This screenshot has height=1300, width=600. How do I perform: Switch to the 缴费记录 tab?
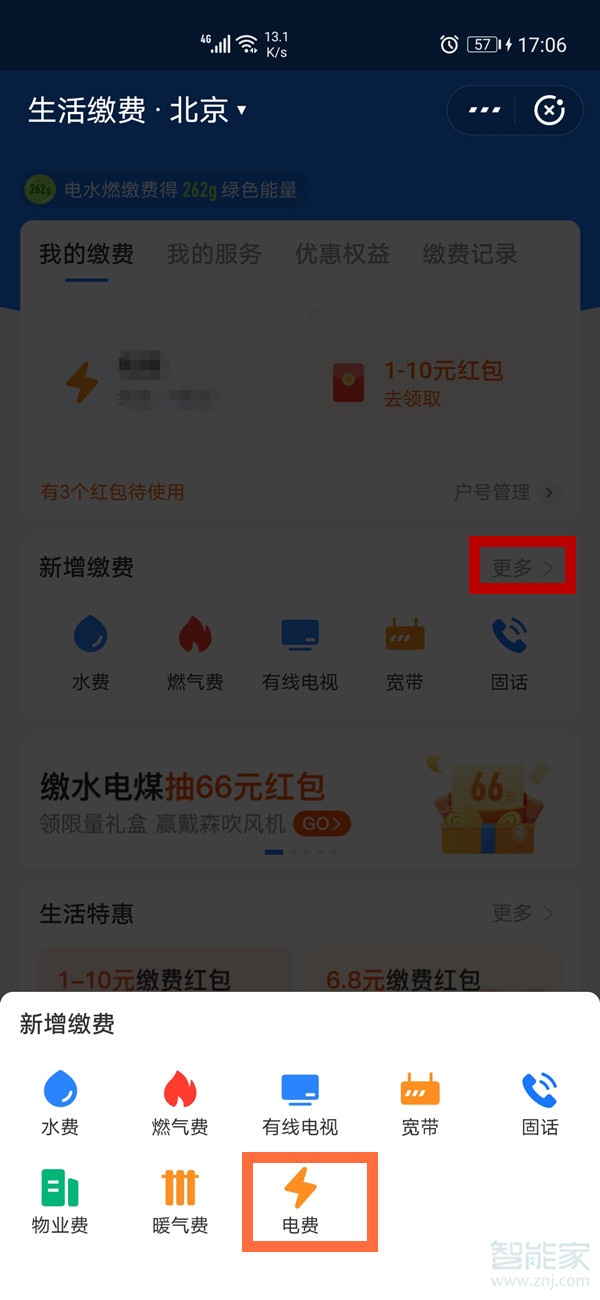click(x=470, y=254)
